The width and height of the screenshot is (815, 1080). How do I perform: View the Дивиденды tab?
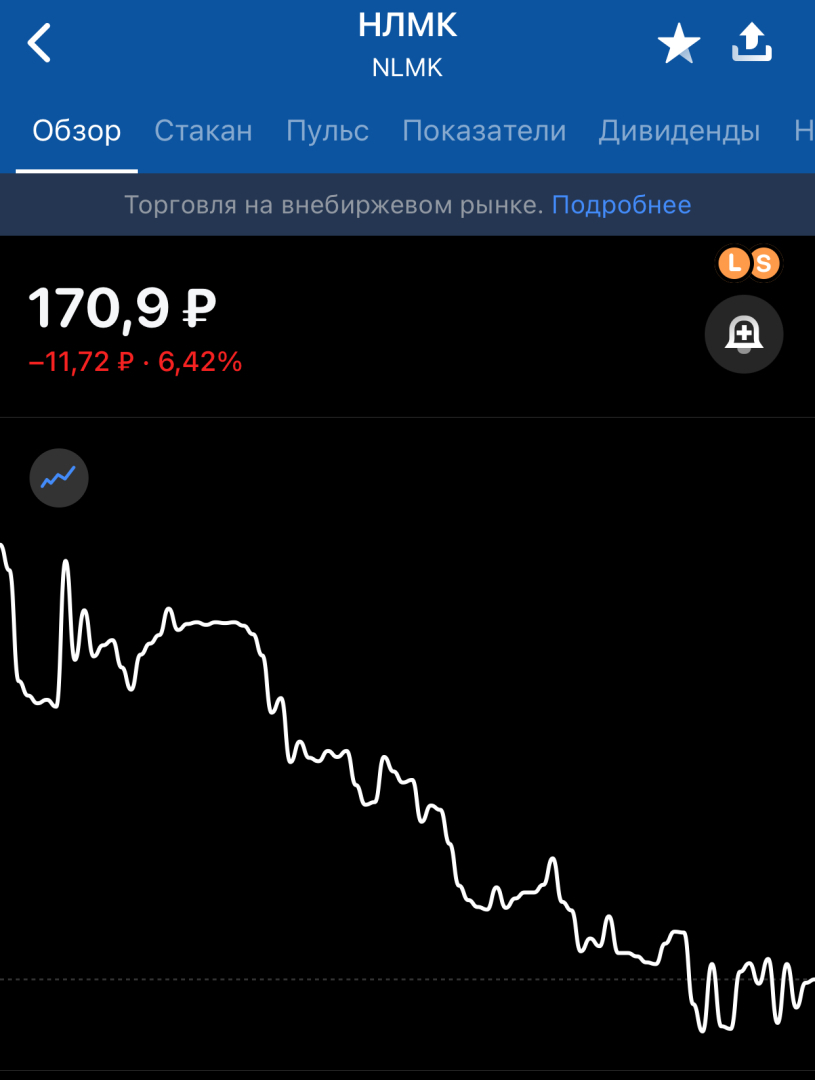(x=679, y=131)
